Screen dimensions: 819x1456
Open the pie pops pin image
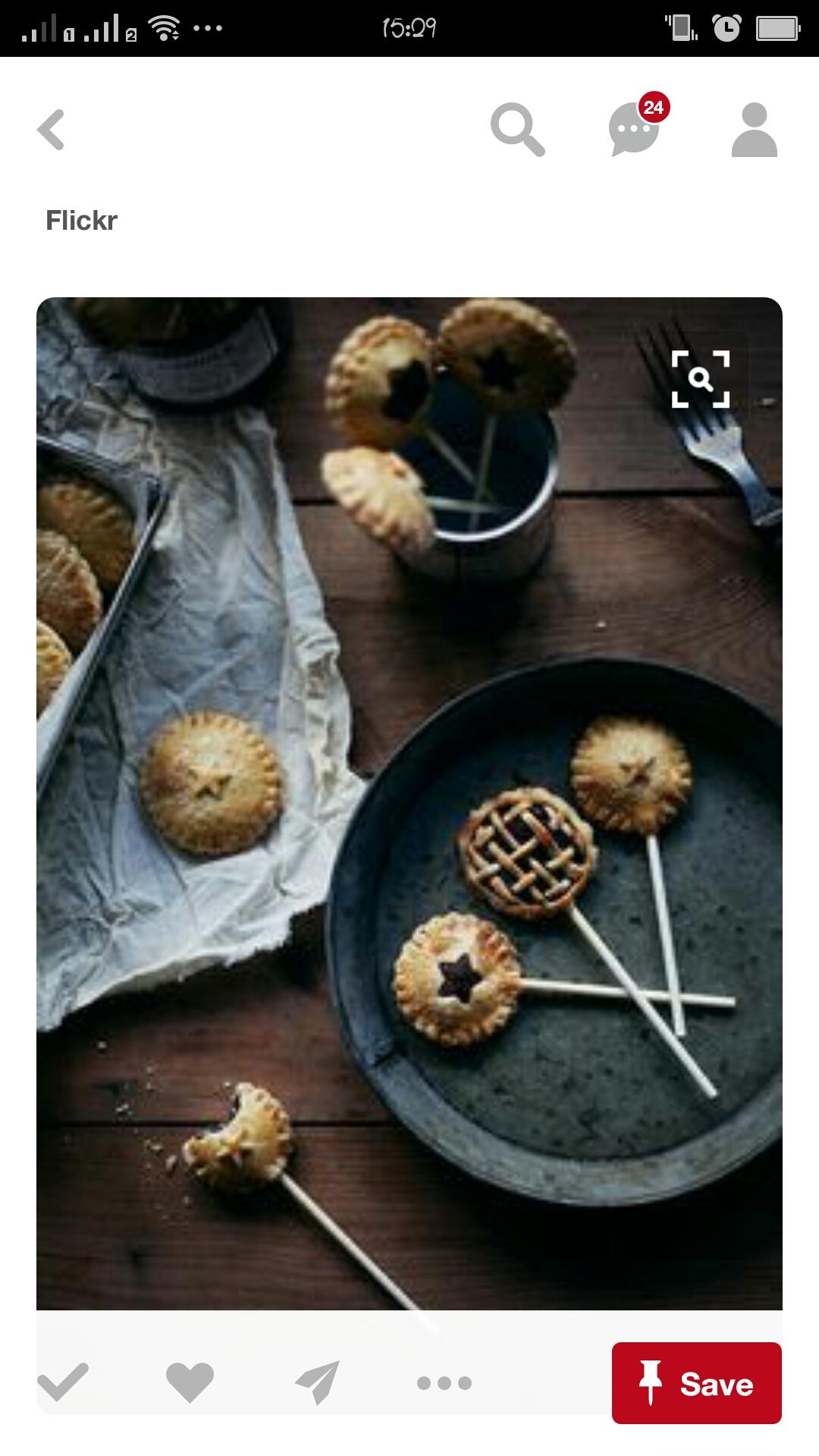409,804
